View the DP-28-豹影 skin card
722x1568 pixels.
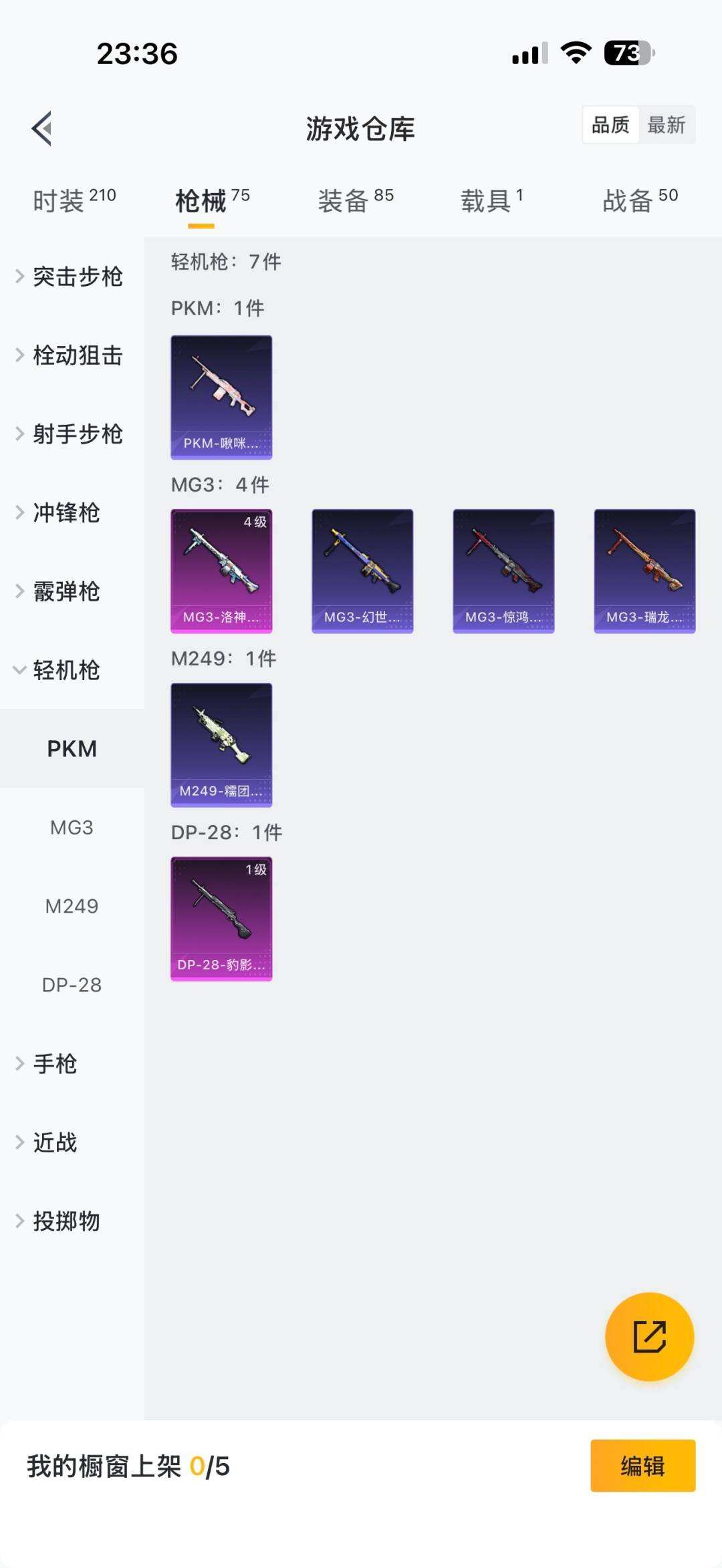click(221, 919)
